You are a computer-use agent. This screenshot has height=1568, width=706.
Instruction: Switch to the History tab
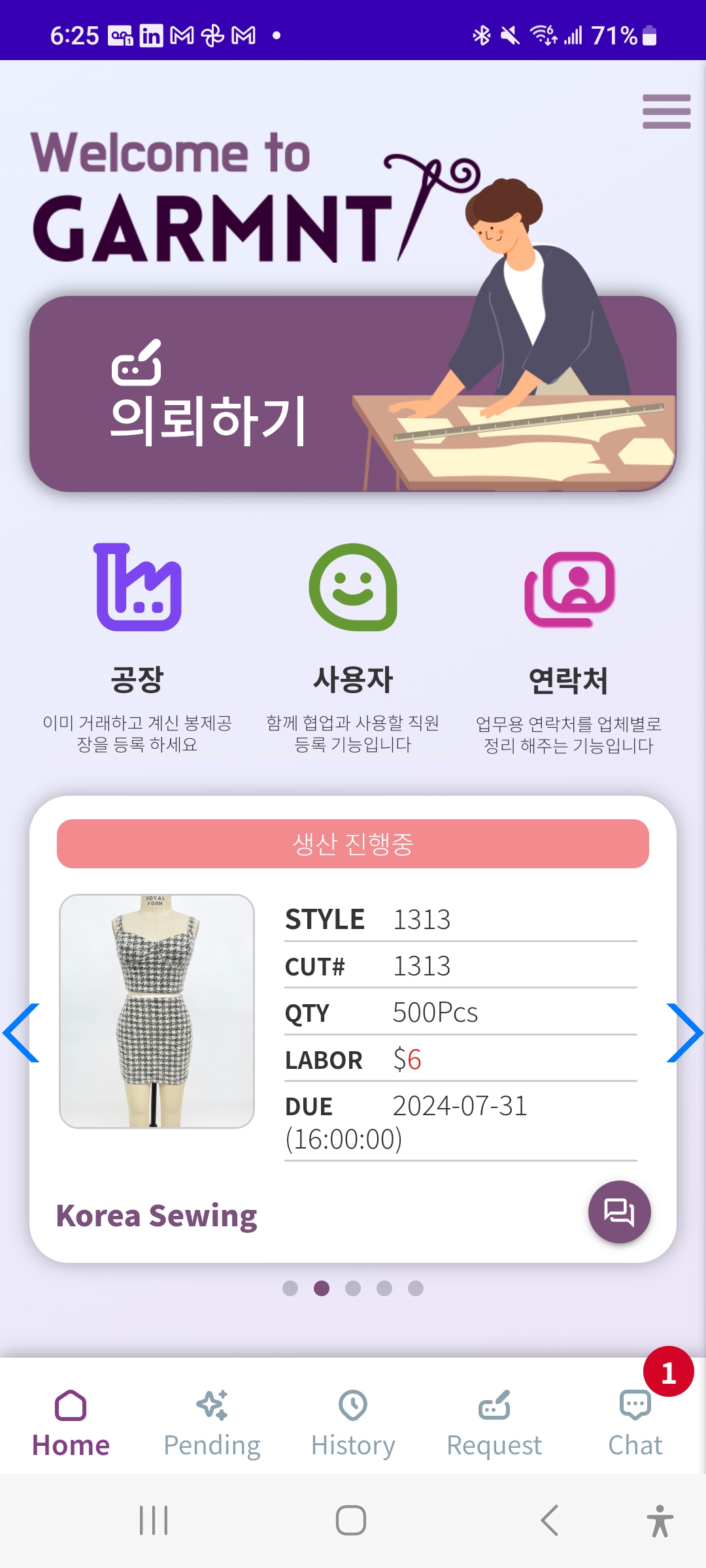[x=353, y=1424]
